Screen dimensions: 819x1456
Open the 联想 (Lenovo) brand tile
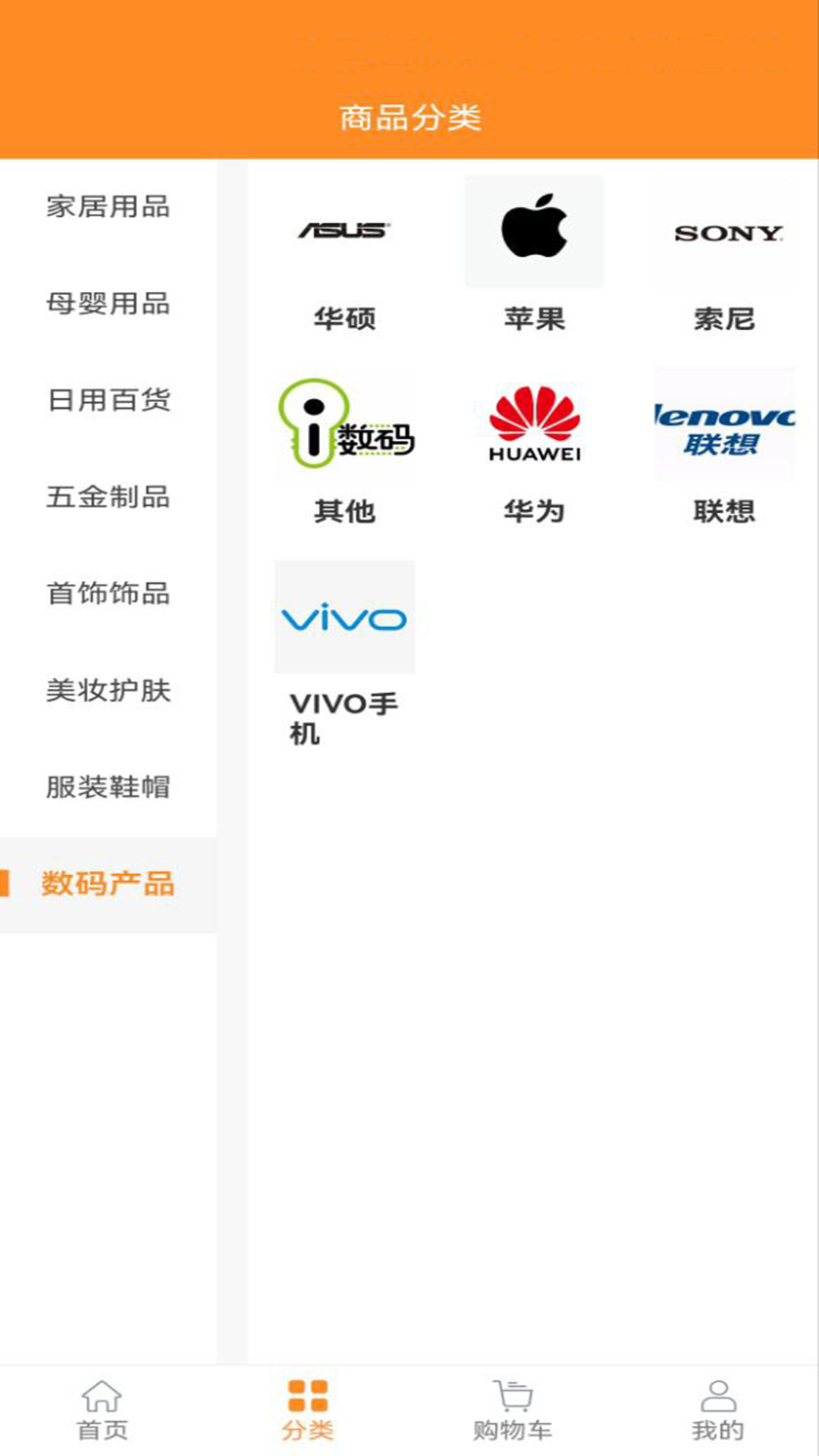coord(724,447)
